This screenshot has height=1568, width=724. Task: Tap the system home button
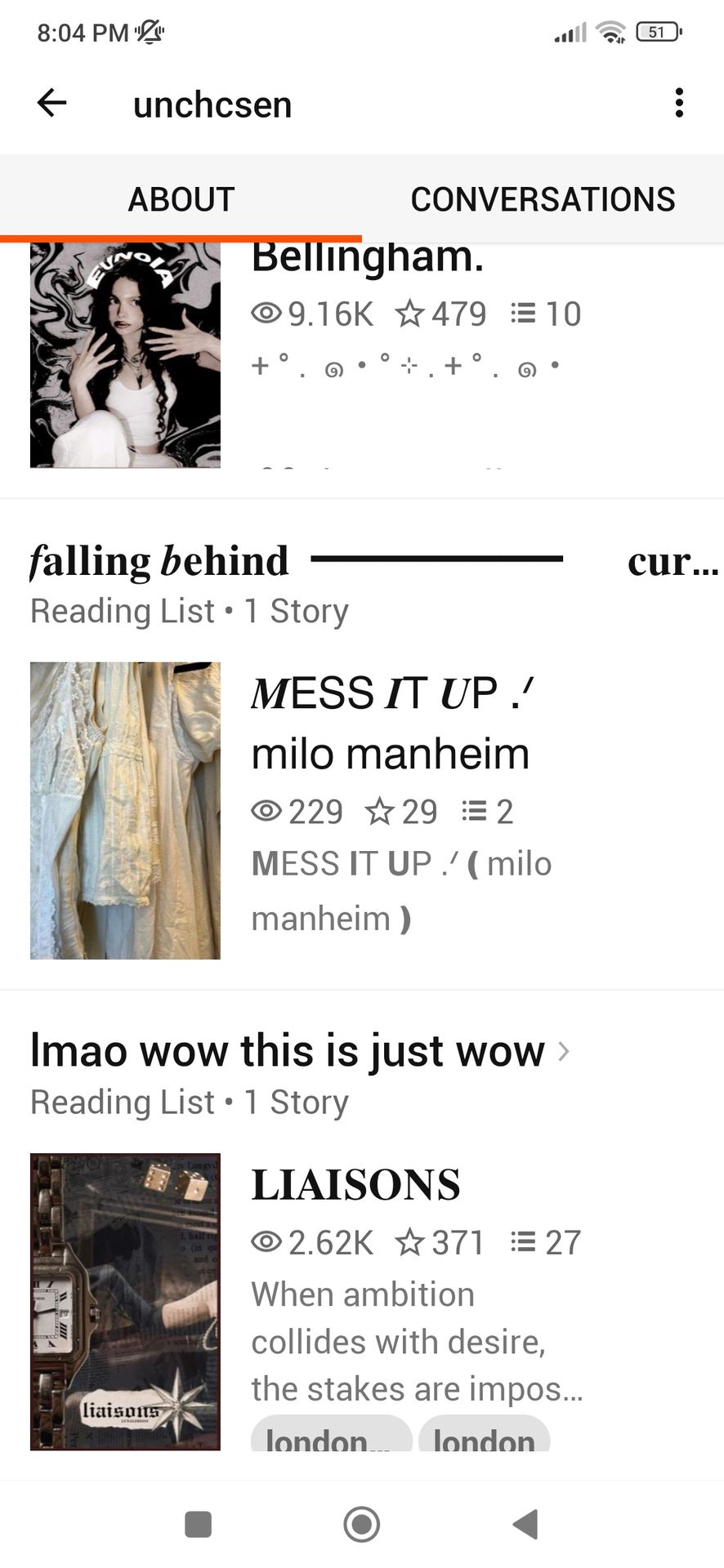coord(362,1524)
